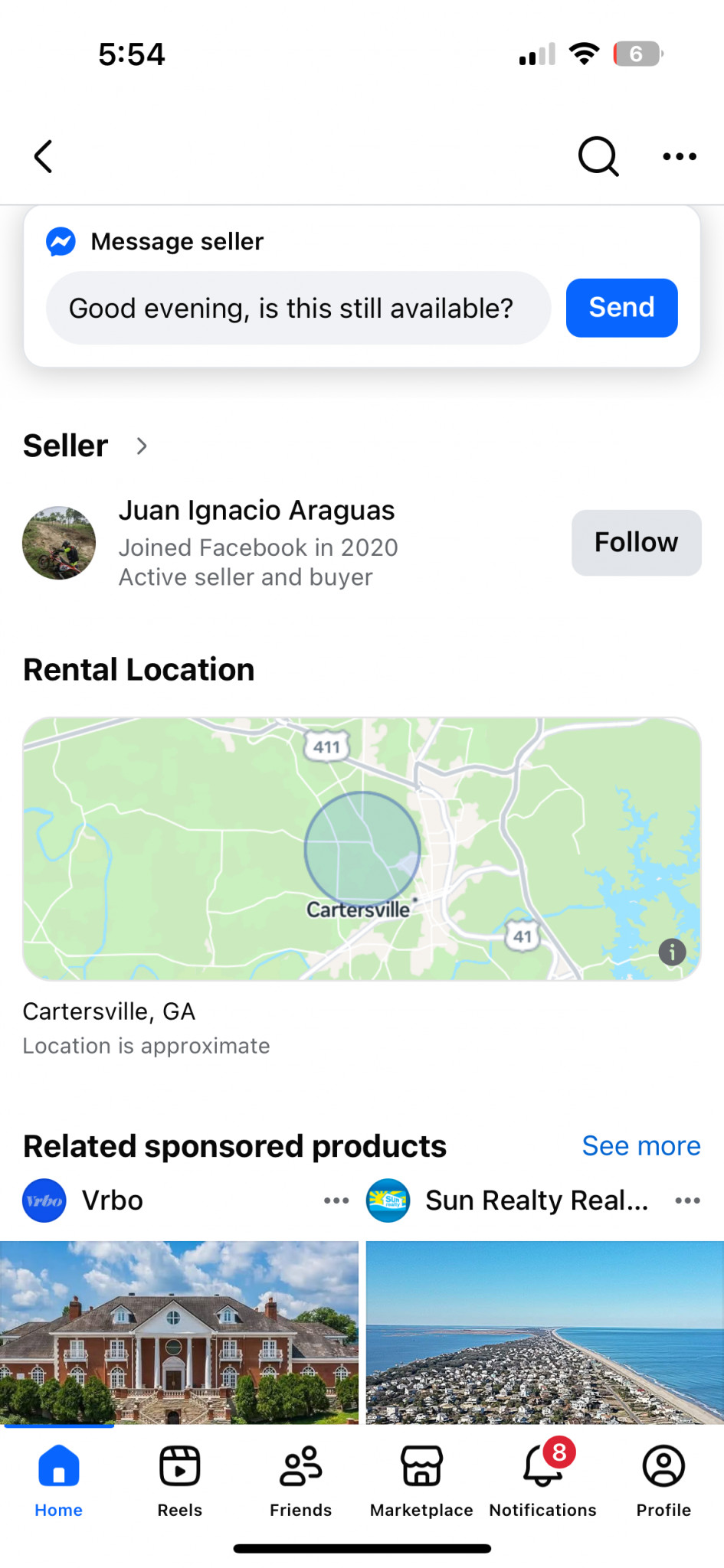Screen dimensions: 724x1568
Task: Open the Cartersville rental location map
Action: click(x=362, y=848)
